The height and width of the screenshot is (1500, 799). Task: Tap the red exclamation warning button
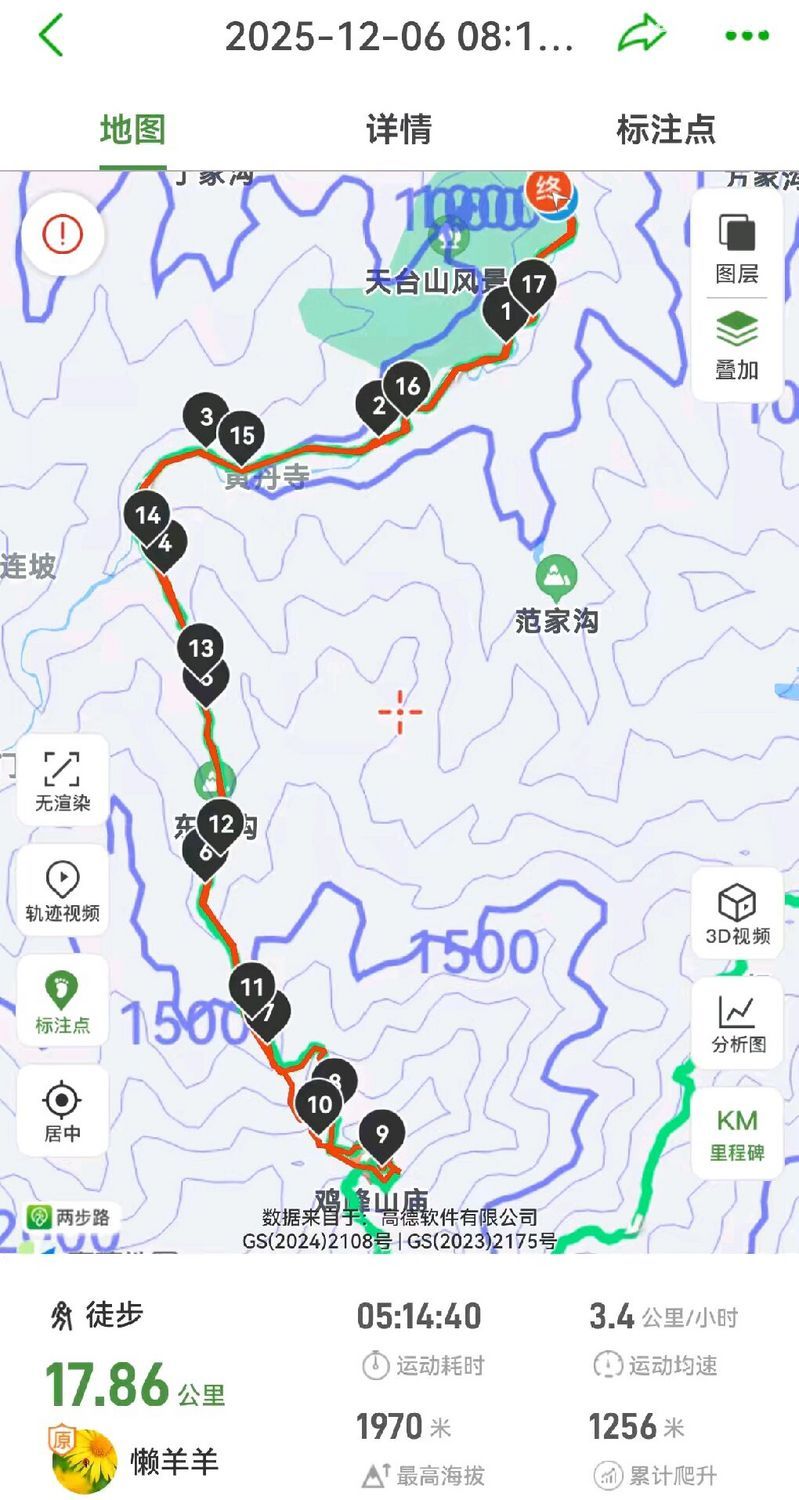pyautogui.click(x=62, y=235)
